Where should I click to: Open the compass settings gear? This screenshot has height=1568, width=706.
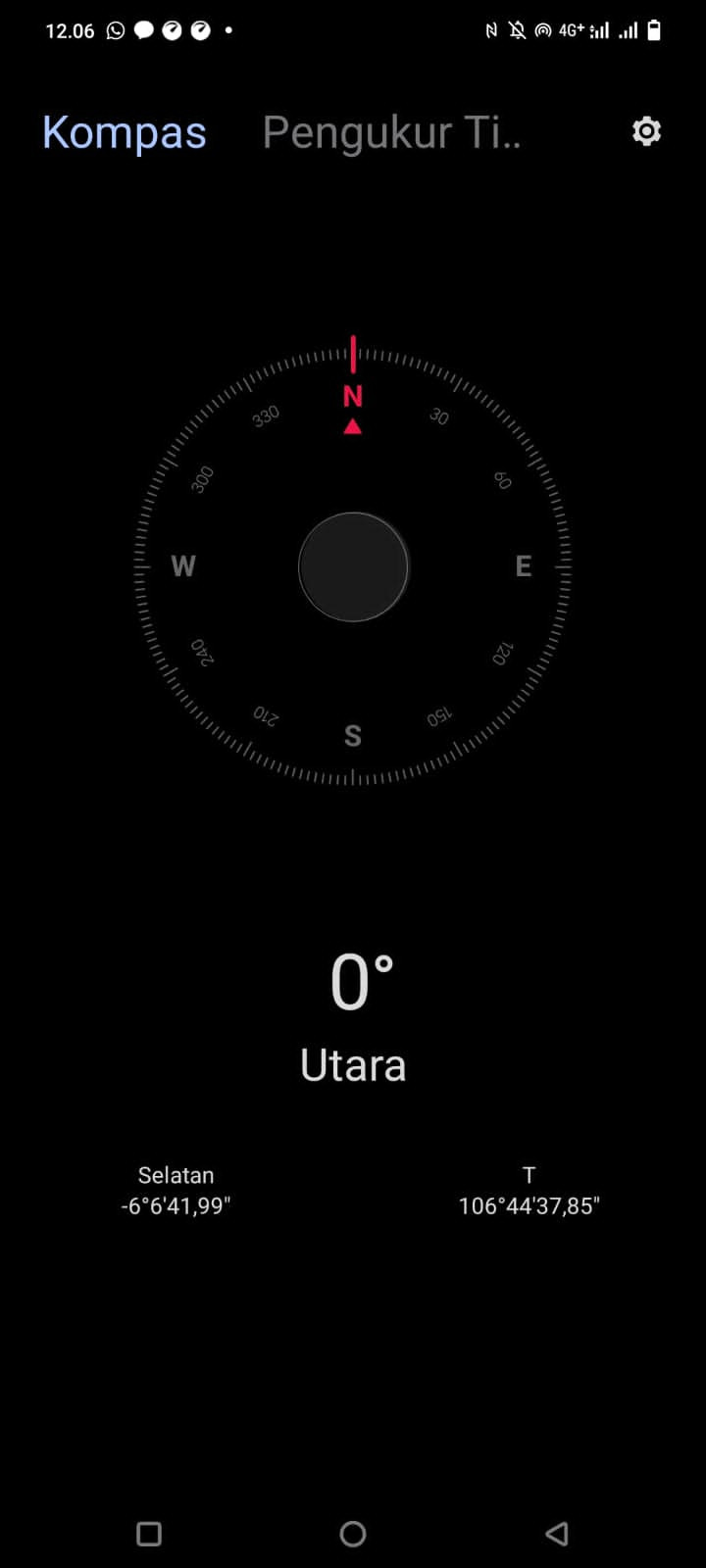(x=646, y=131)
